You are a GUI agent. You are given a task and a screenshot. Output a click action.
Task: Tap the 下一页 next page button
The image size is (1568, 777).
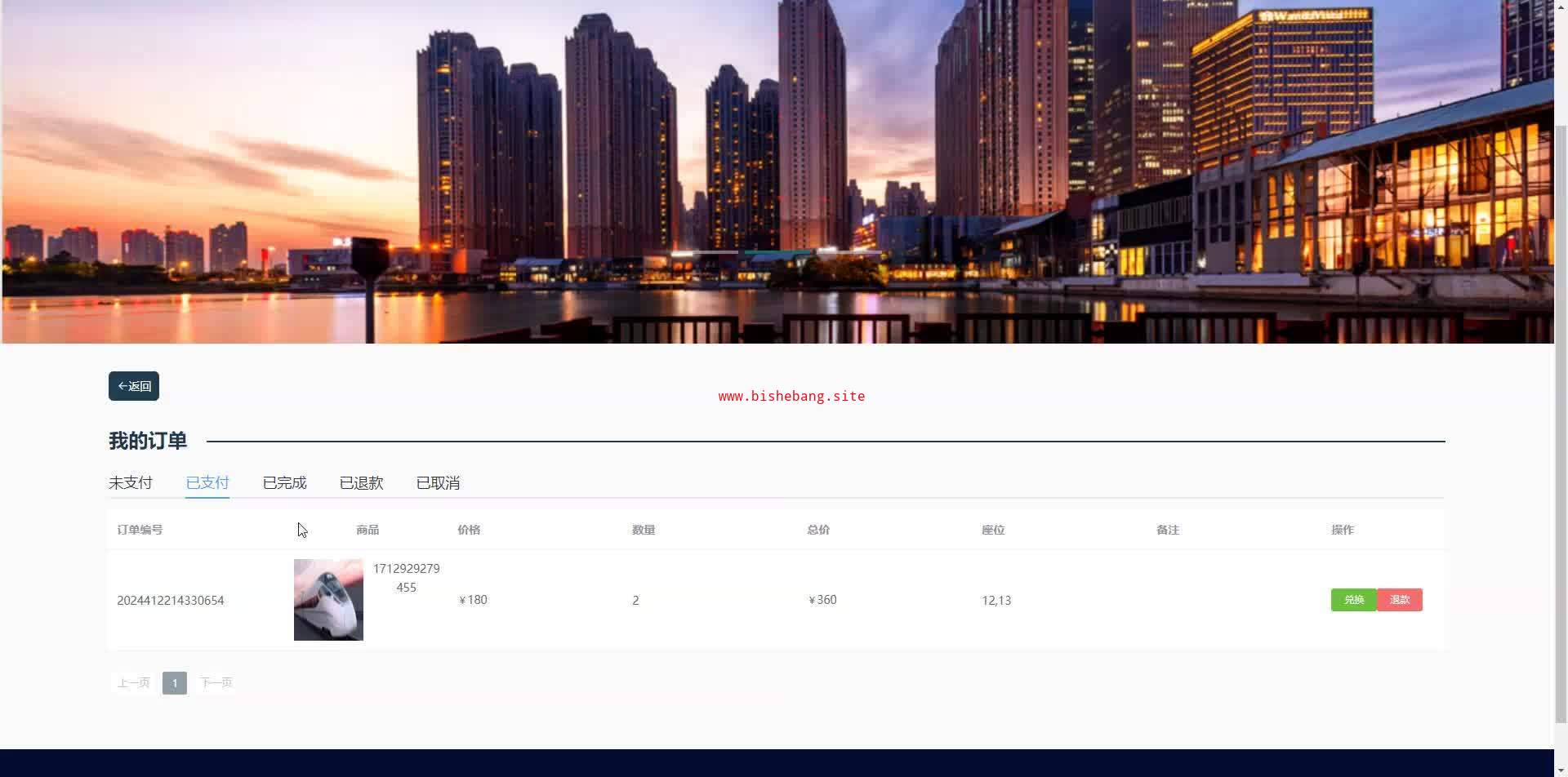pyautogui.click(x=216, y=683)
